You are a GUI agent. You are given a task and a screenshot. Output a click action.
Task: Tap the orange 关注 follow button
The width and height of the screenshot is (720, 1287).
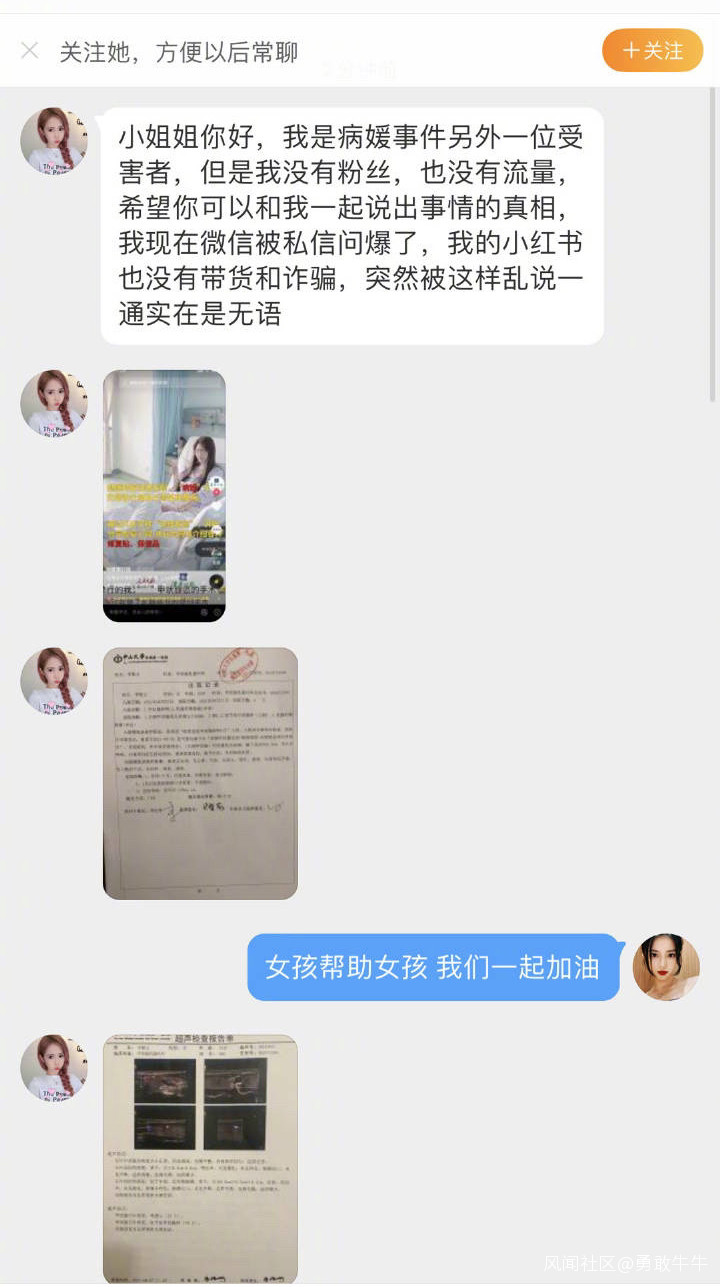(652, 50)
